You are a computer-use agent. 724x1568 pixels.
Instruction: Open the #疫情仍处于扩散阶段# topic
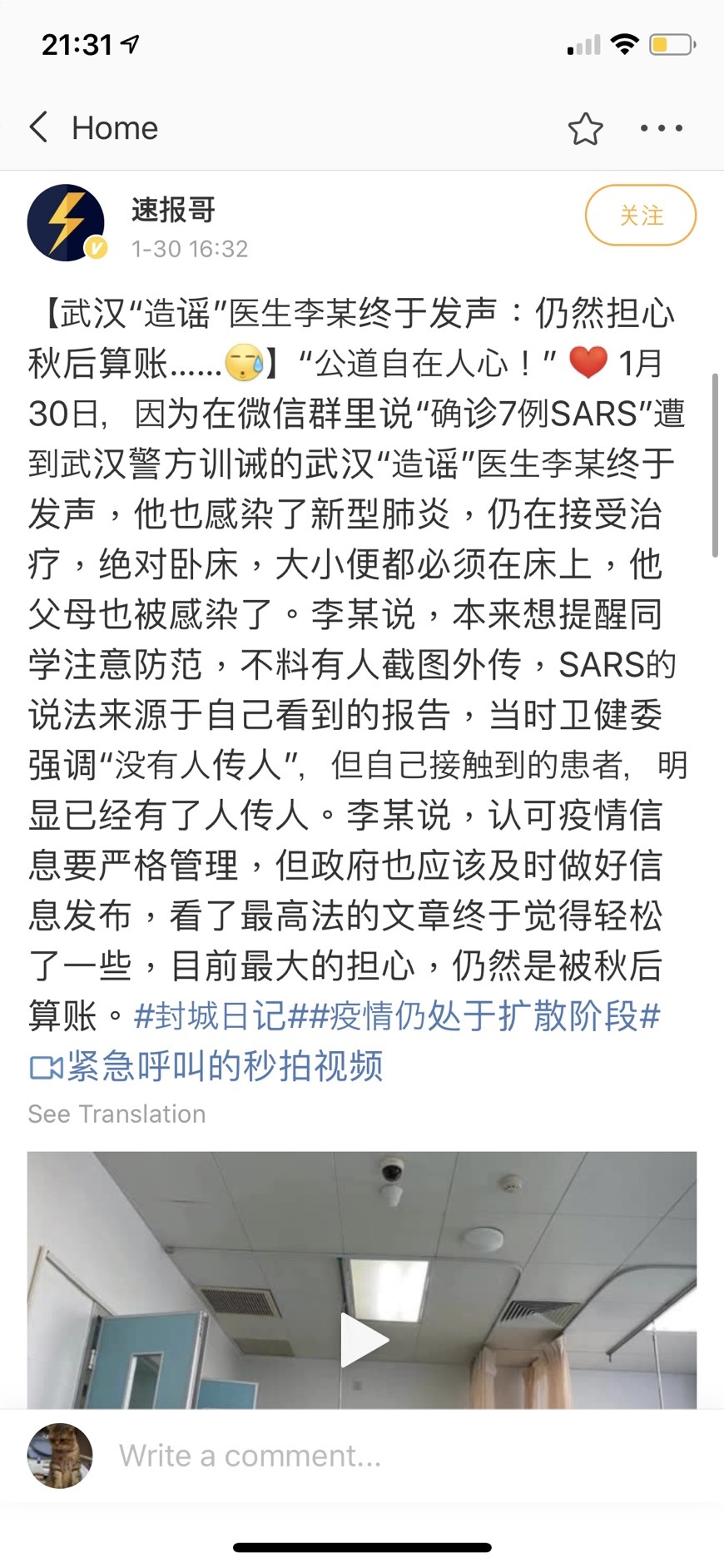click(474, 1016)
